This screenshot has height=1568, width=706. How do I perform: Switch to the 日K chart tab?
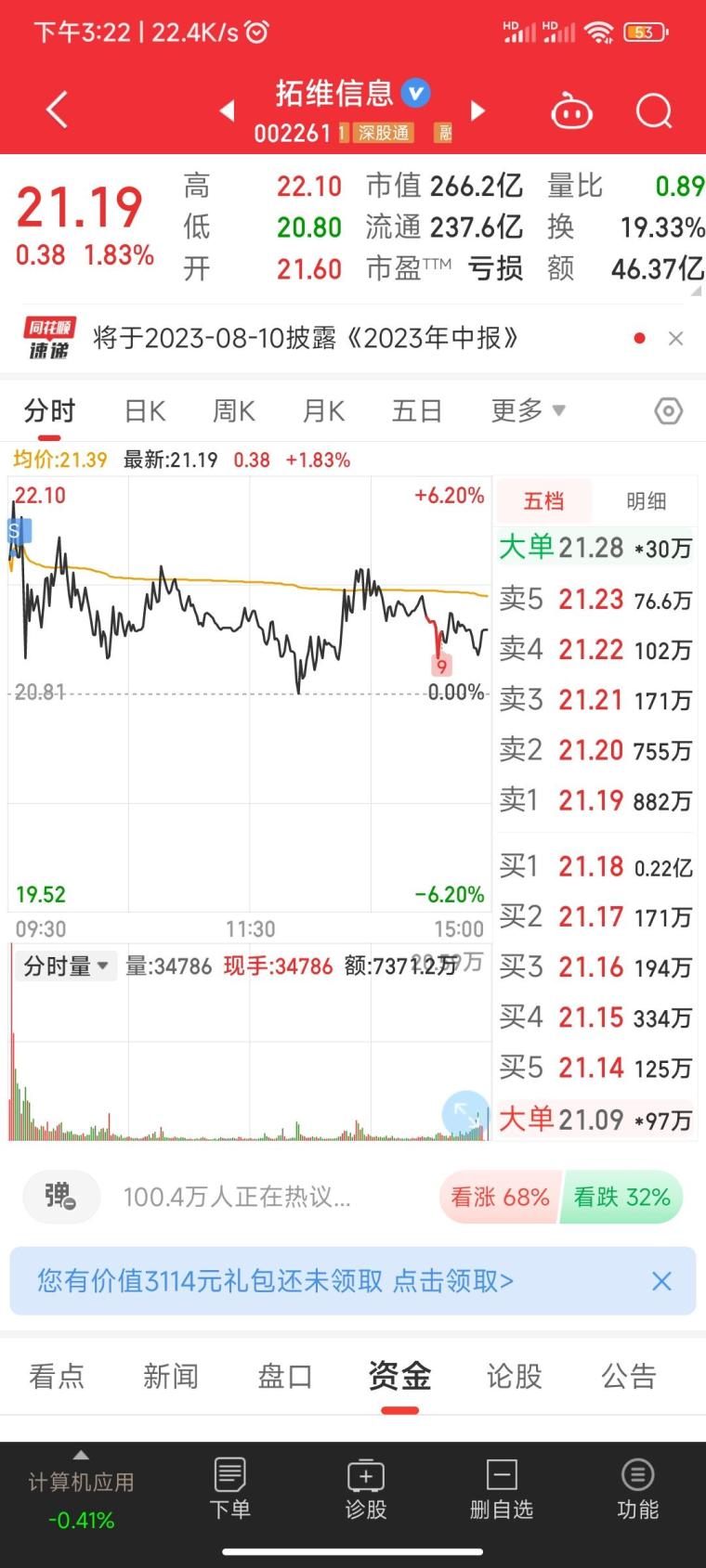point(145,411)
